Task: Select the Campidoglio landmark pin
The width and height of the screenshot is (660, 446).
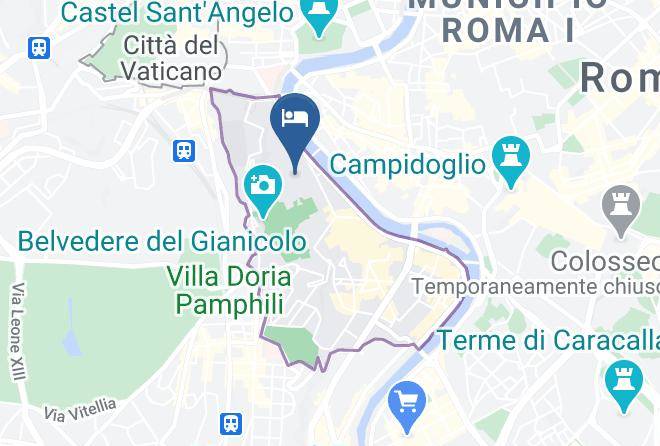Action: pyautogui.click(x=511, y=159)
